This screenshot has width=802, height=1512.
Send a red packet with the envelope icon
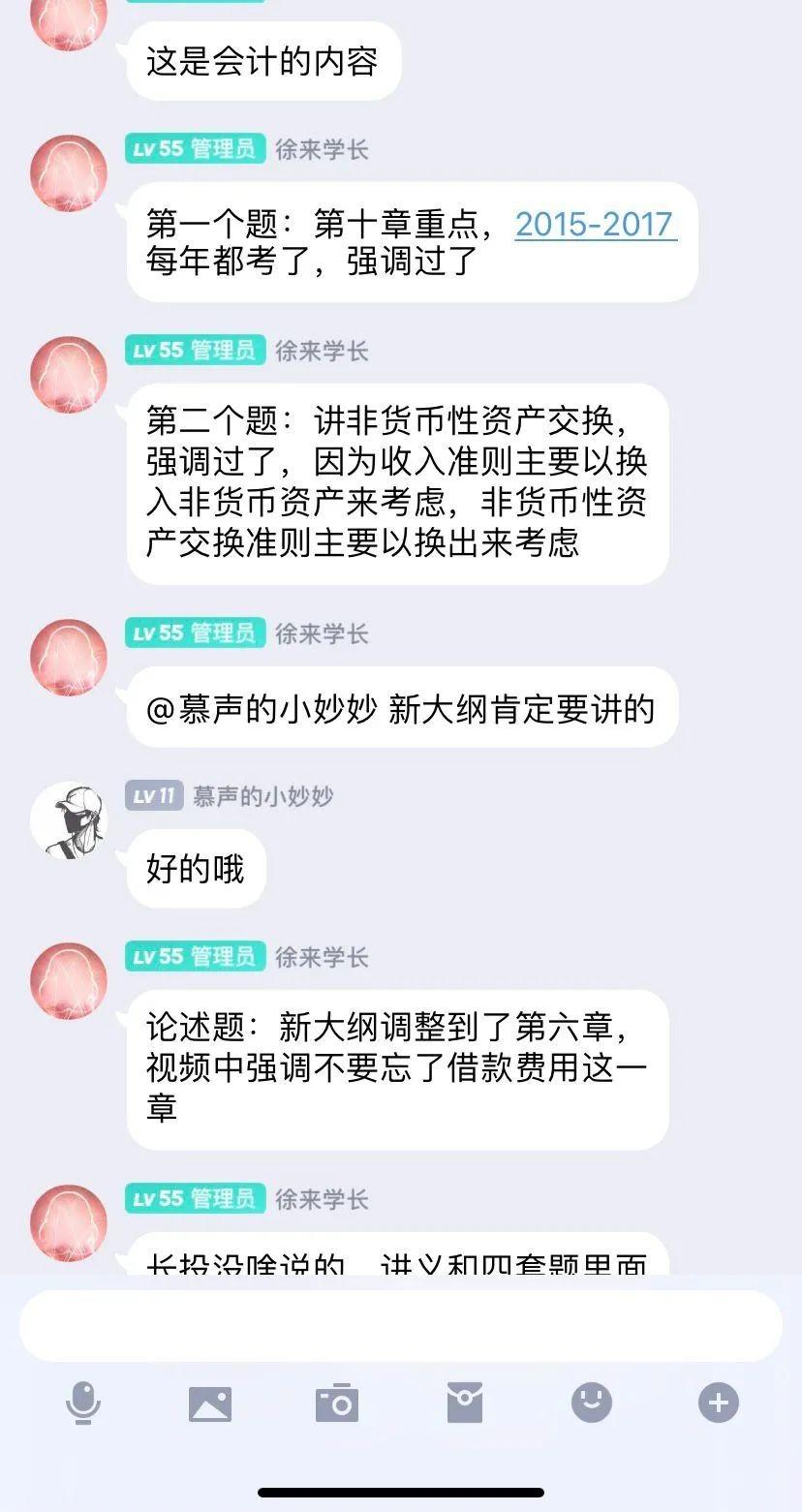coord(465,1403)
